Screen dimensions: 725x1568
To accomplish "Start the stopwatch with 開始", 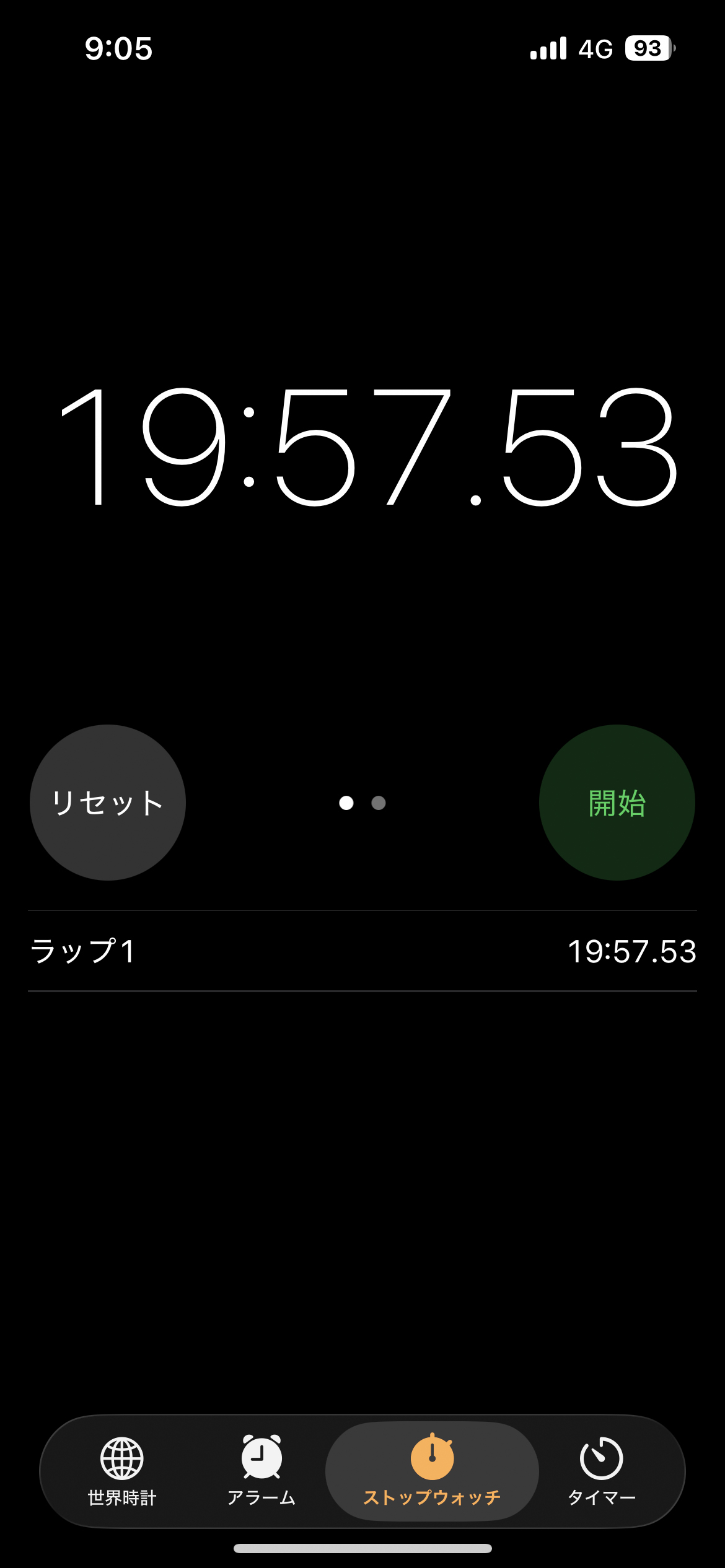I will point(617,803).
